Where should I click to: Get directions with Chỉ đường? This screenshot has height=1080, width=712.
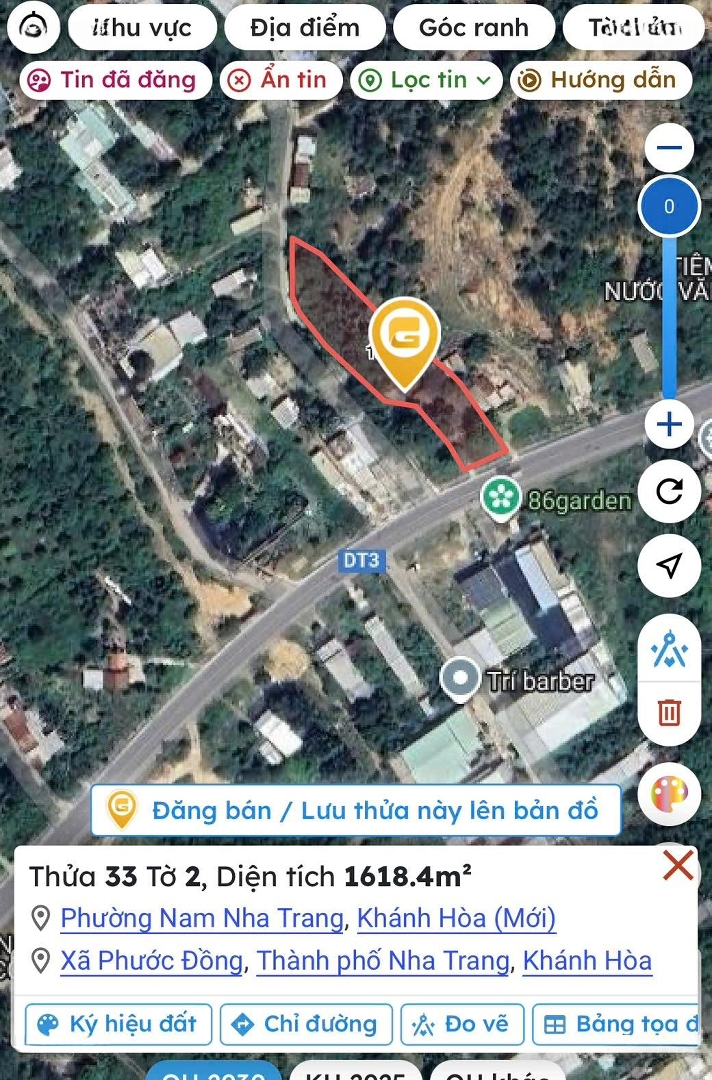306,1024
